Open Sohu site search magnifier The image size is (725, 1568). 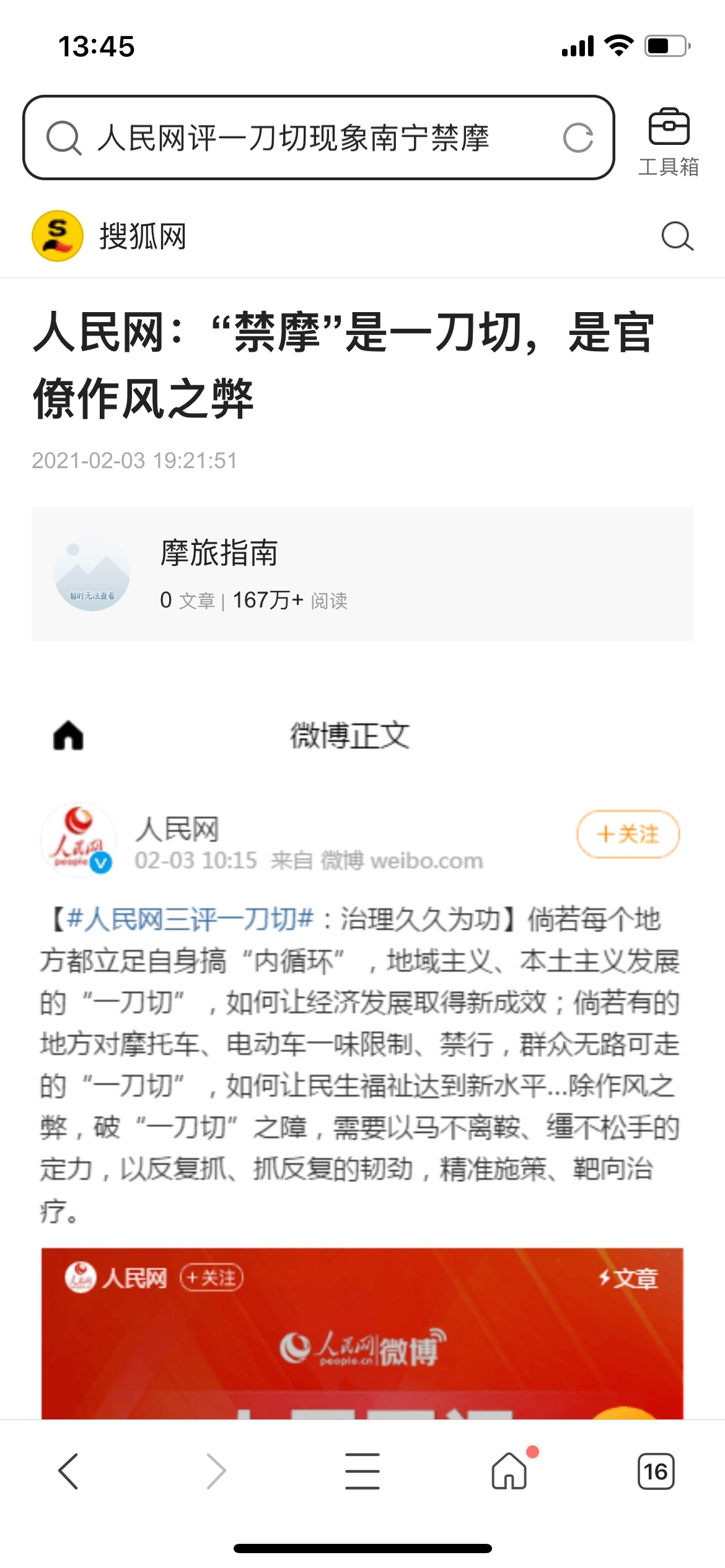coord(677,237)
